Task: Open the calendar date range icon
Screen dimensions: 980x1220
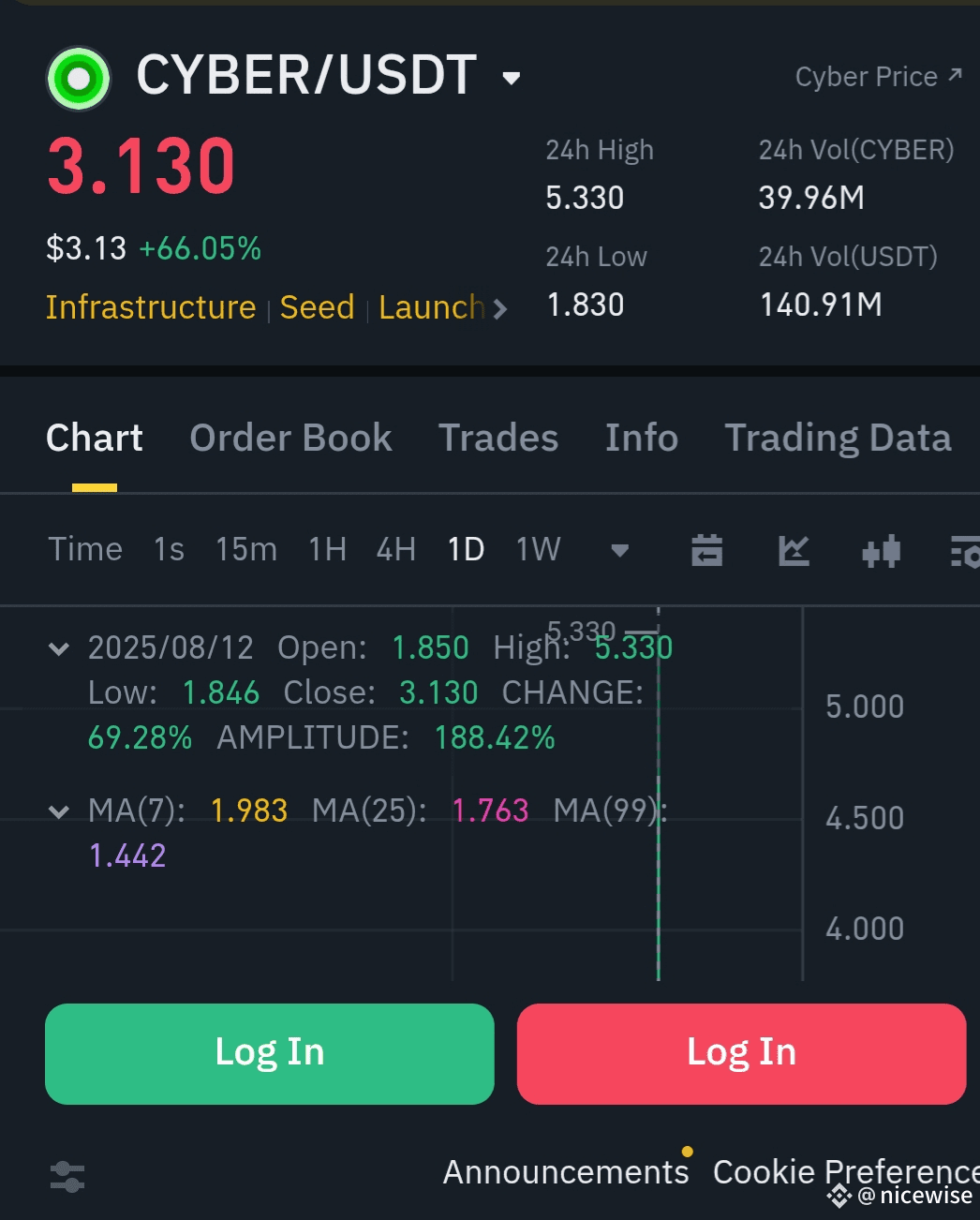Action: pyautogui.click(x=706, y=551)
